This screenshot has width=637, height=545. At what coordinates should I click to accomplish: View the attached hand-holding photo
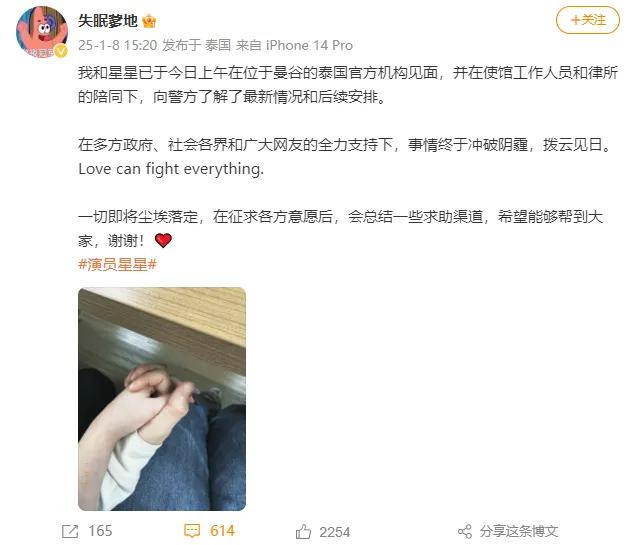click(161, 399)
